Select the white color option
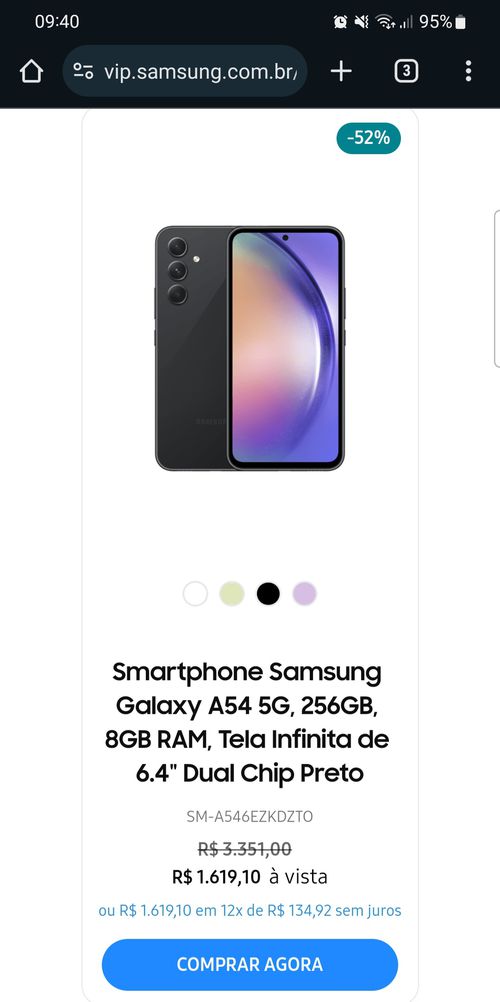 pos(195,594)
